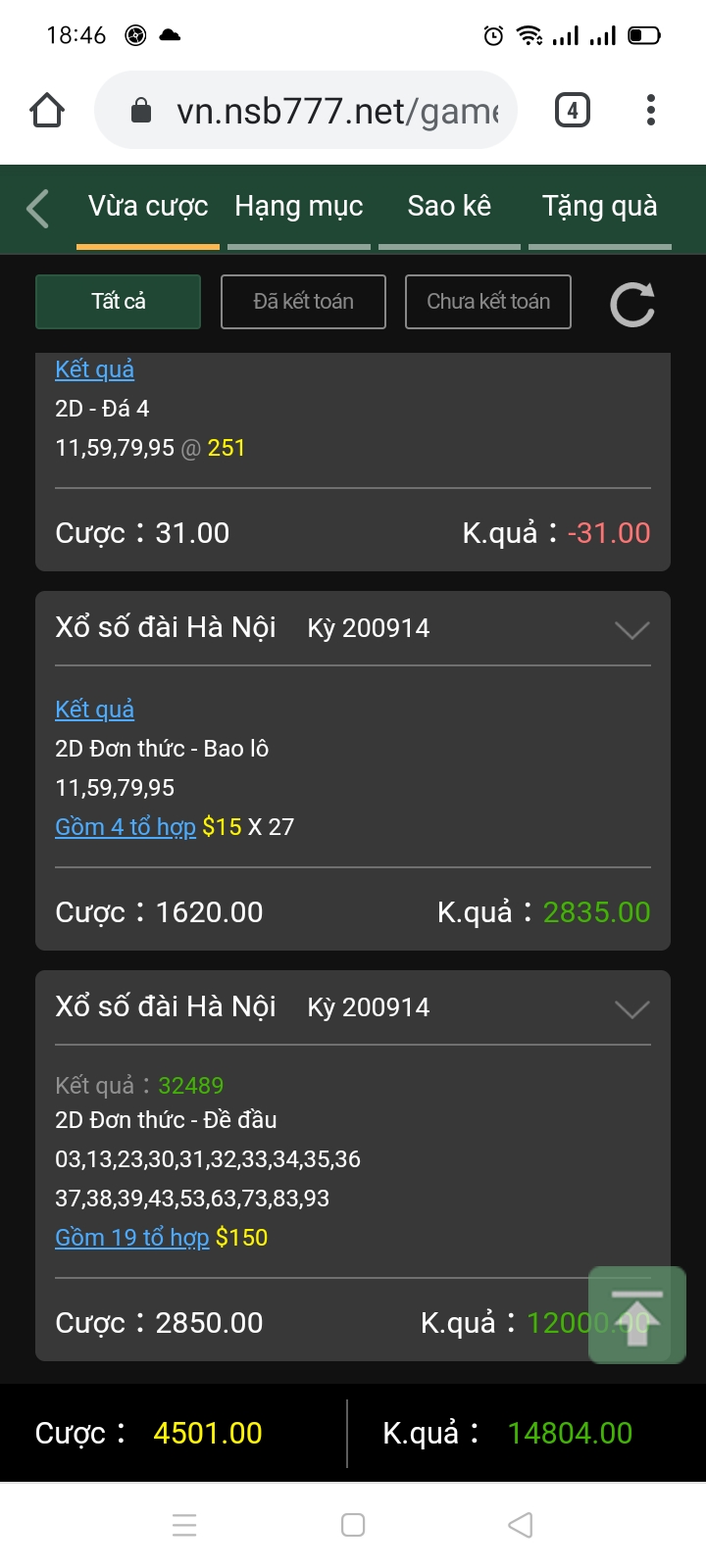
Task: Switch to the Vừa cược tab
Action: tap(148, 207)
